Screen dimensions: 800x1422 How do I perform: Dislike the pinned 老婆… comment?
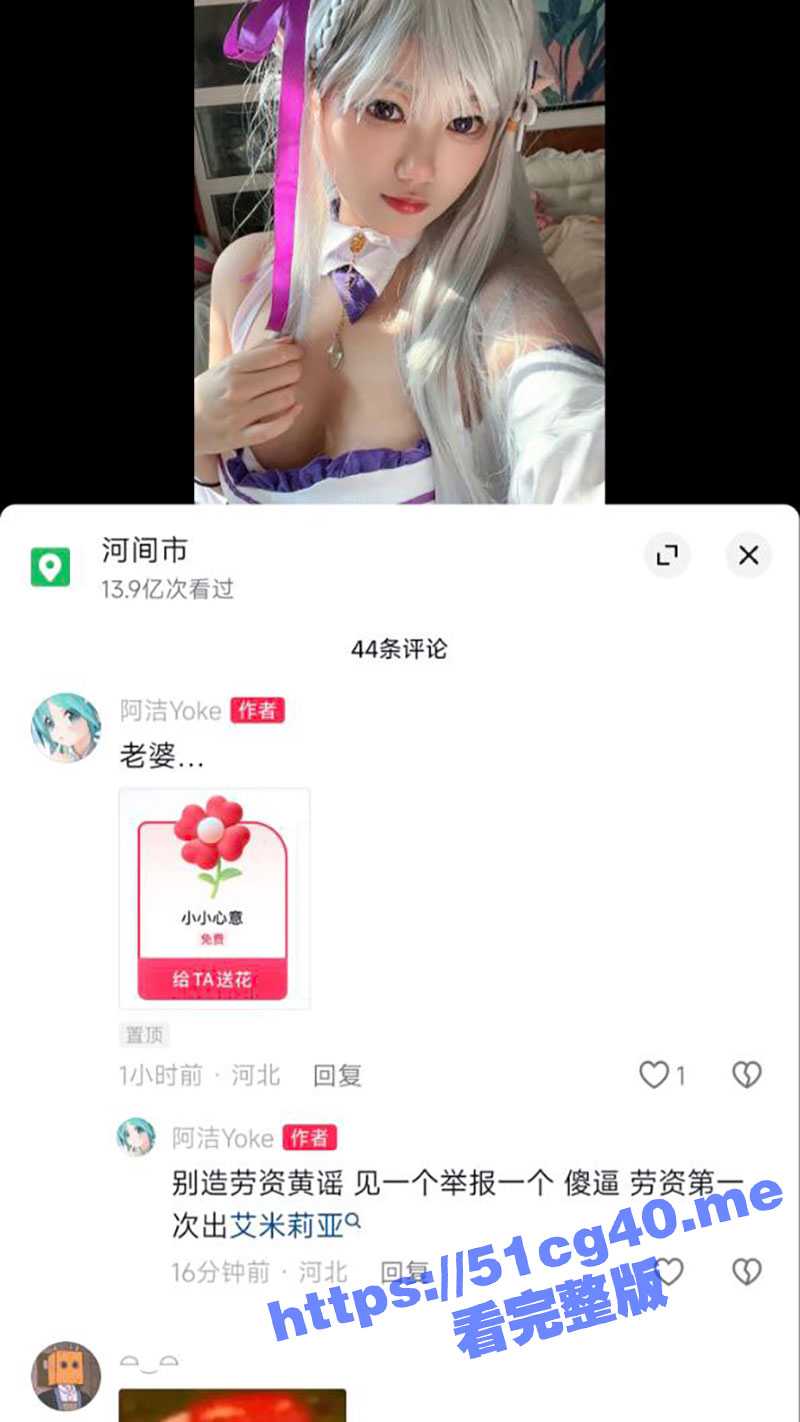747,1075
